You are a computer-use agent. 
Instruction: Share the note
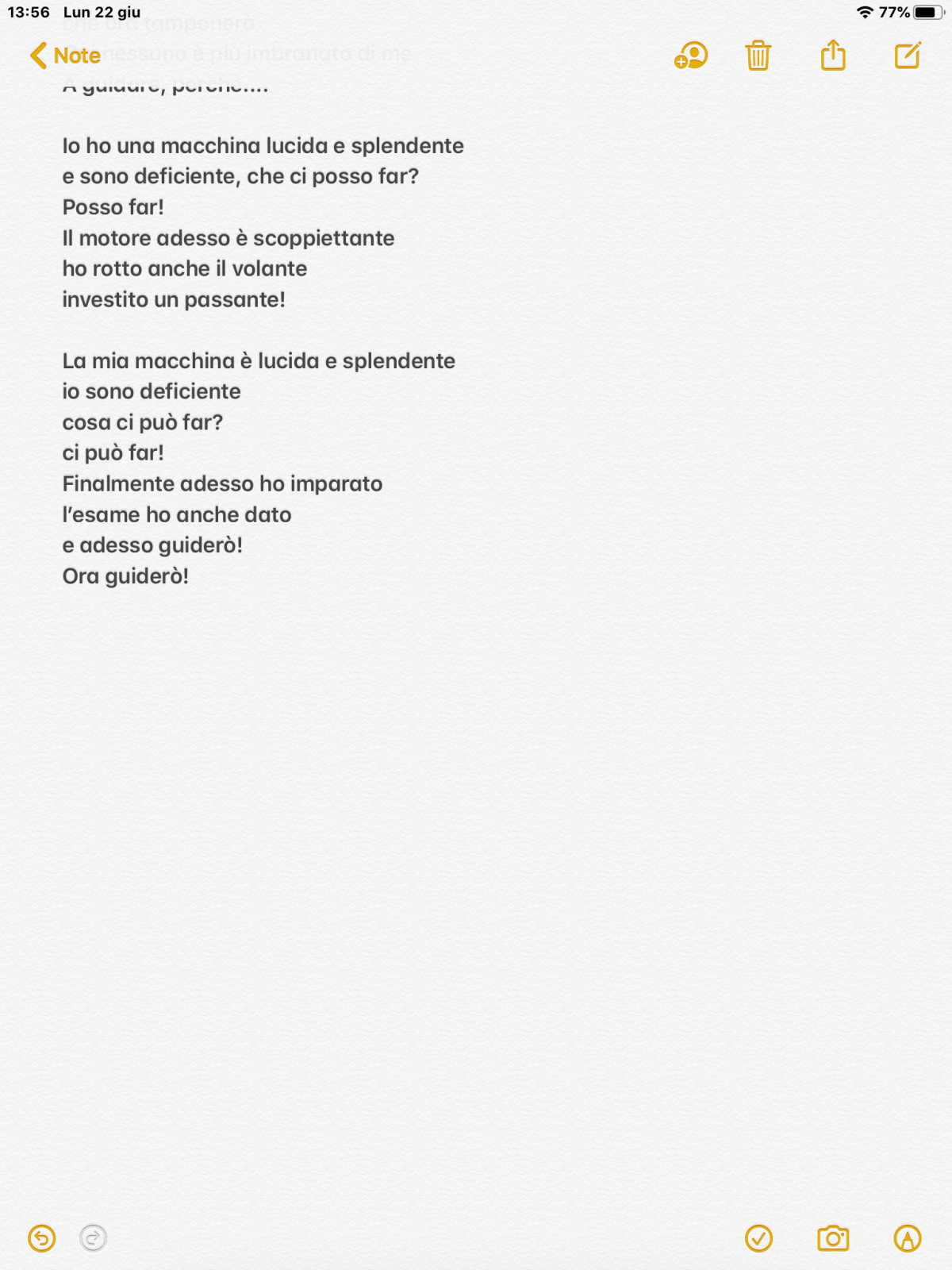click(833, 56)
